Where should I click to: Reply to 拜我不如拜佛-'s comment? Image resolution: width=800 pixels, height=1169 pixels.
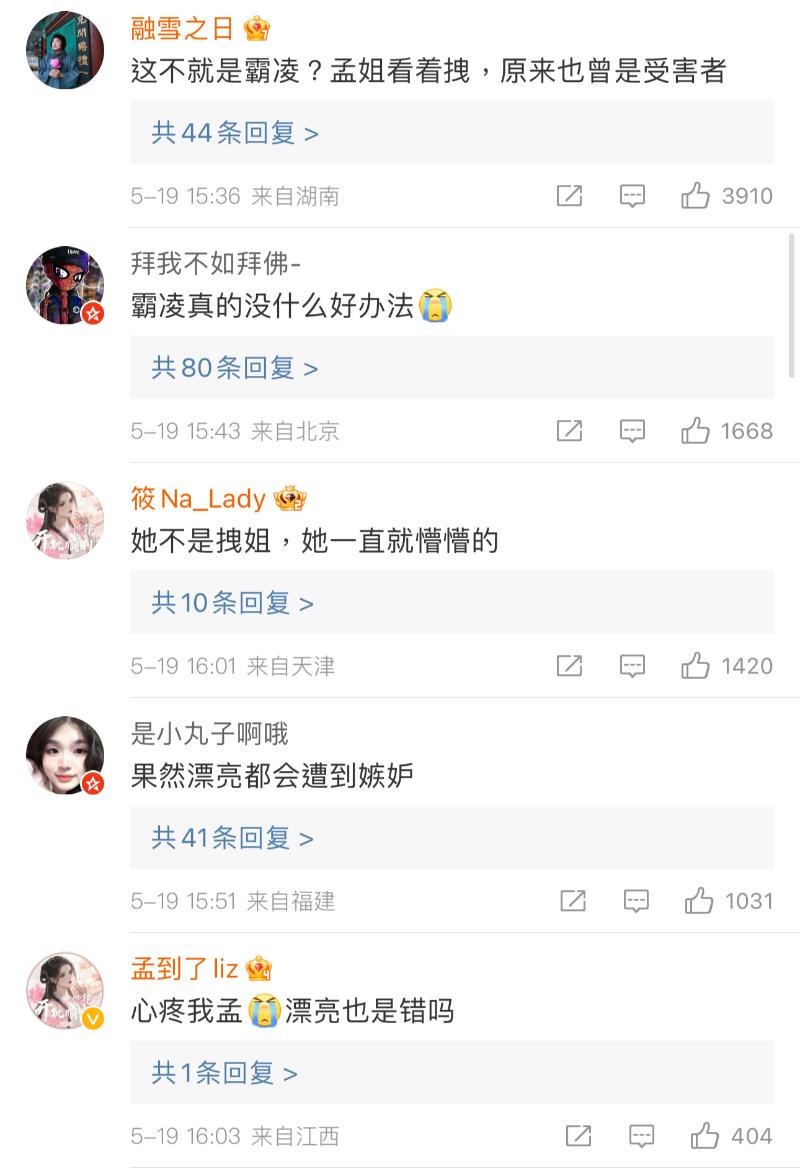click(632, 431)
